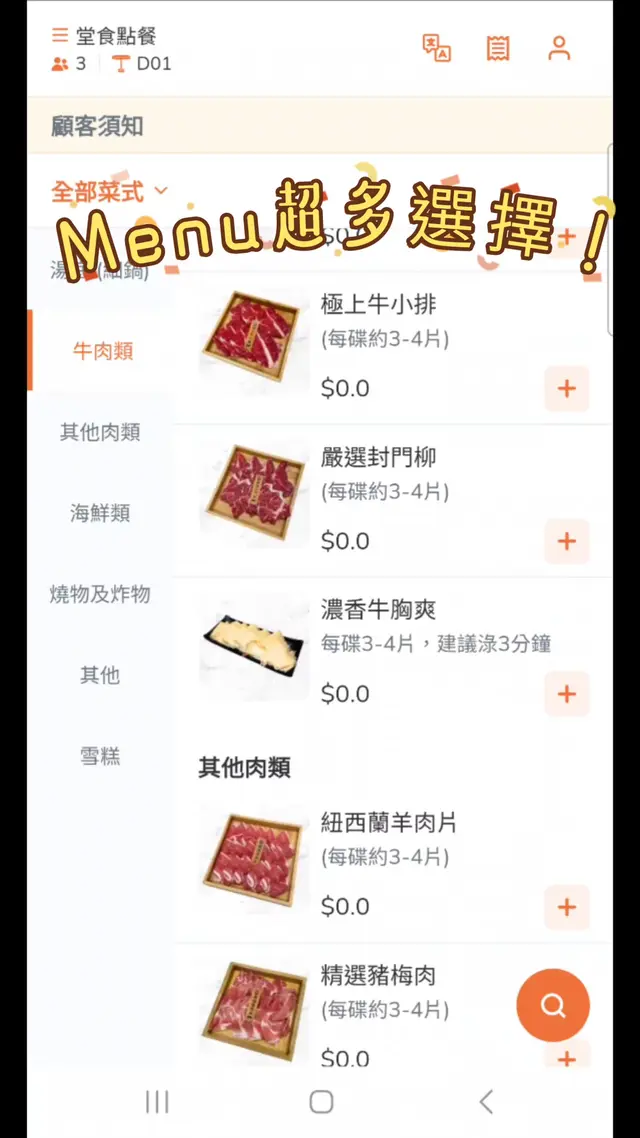Image resolution: width=640 pixels, height=1138 pixels.
Task: Open the hamburger menu beside 堂食點餐
Action: (60, 36)
